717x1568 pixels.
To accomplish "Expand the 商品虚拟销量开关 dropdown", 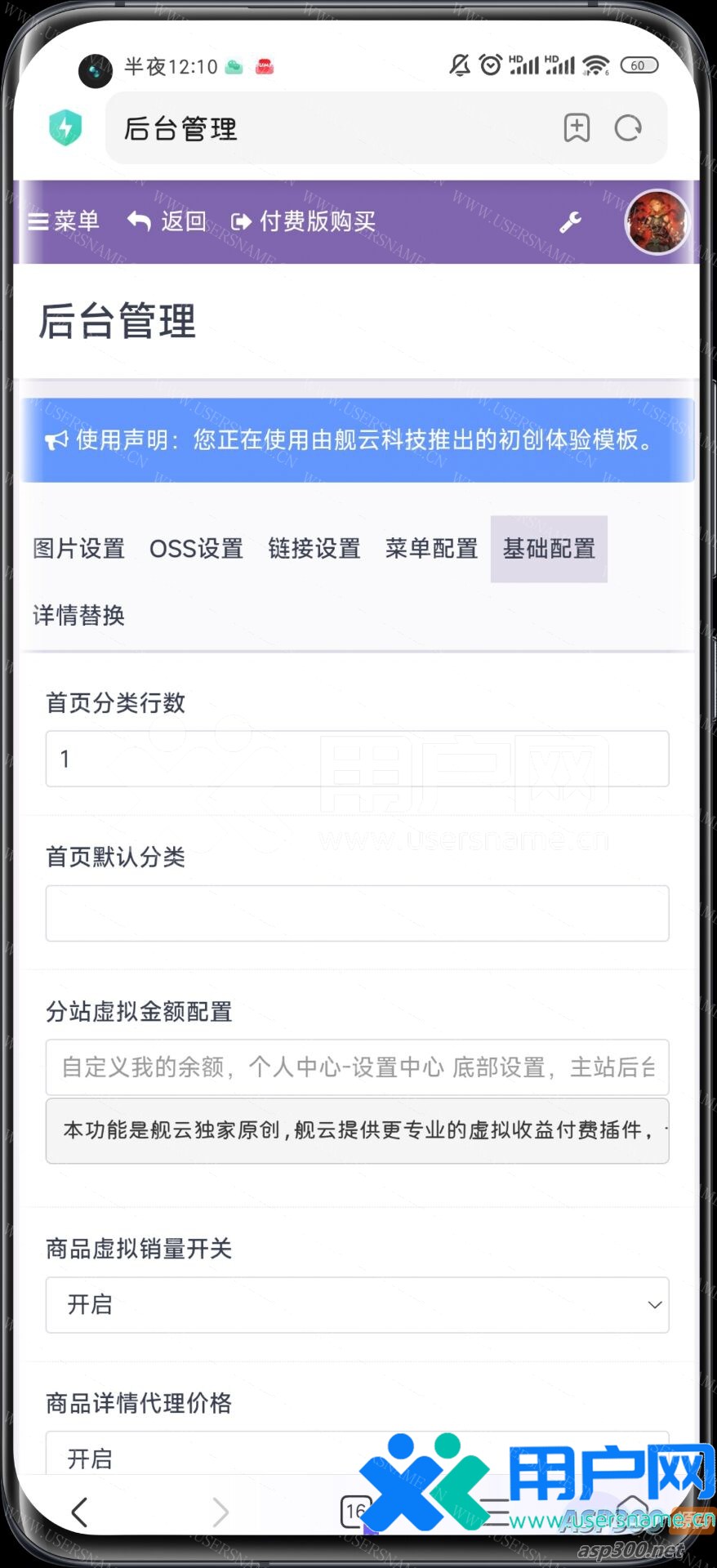I will pos(357,1304).
